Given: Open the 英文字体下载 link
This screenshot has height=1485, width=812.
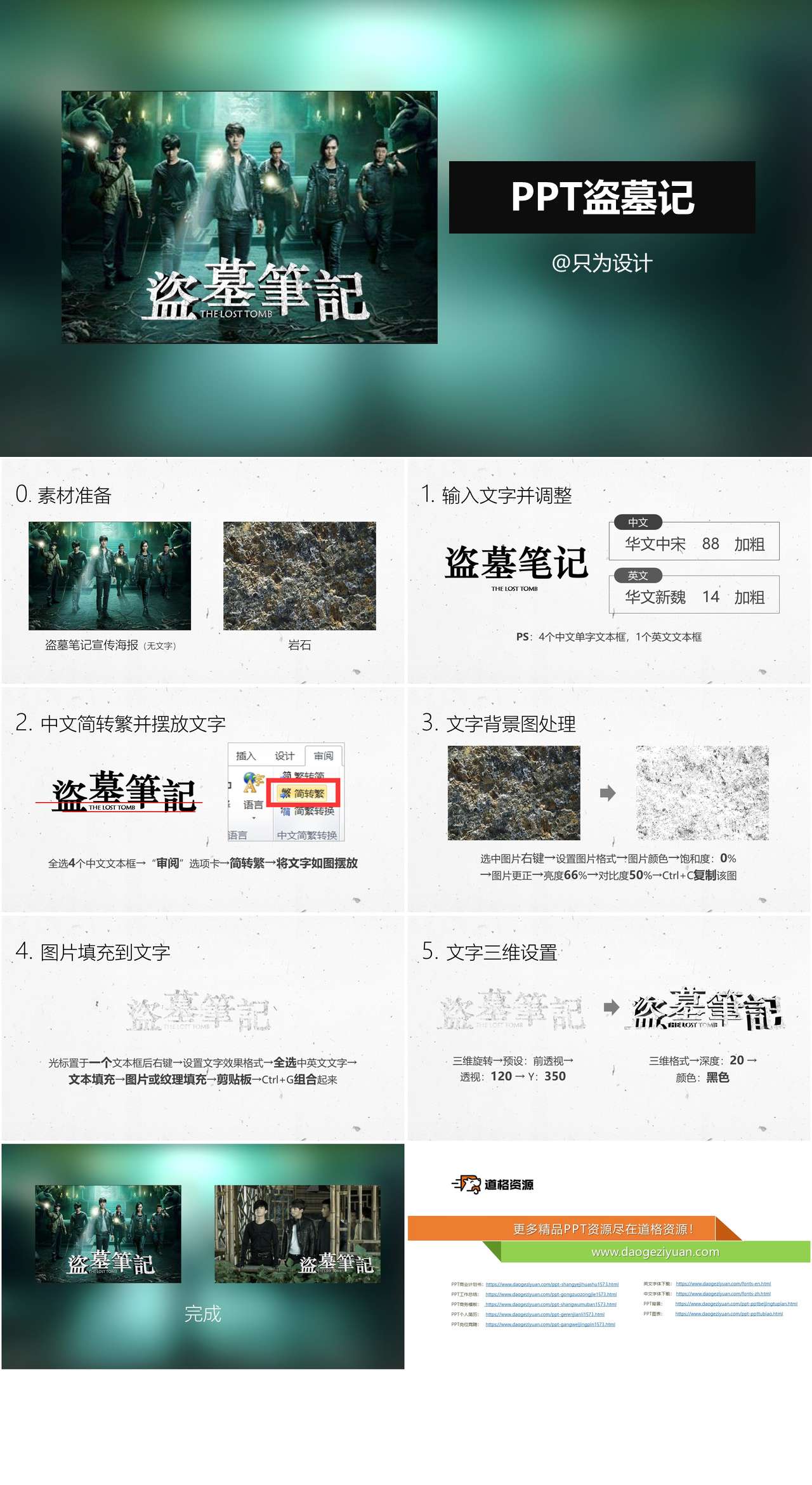Looking at the screenshot, I should click(723, 1284).
